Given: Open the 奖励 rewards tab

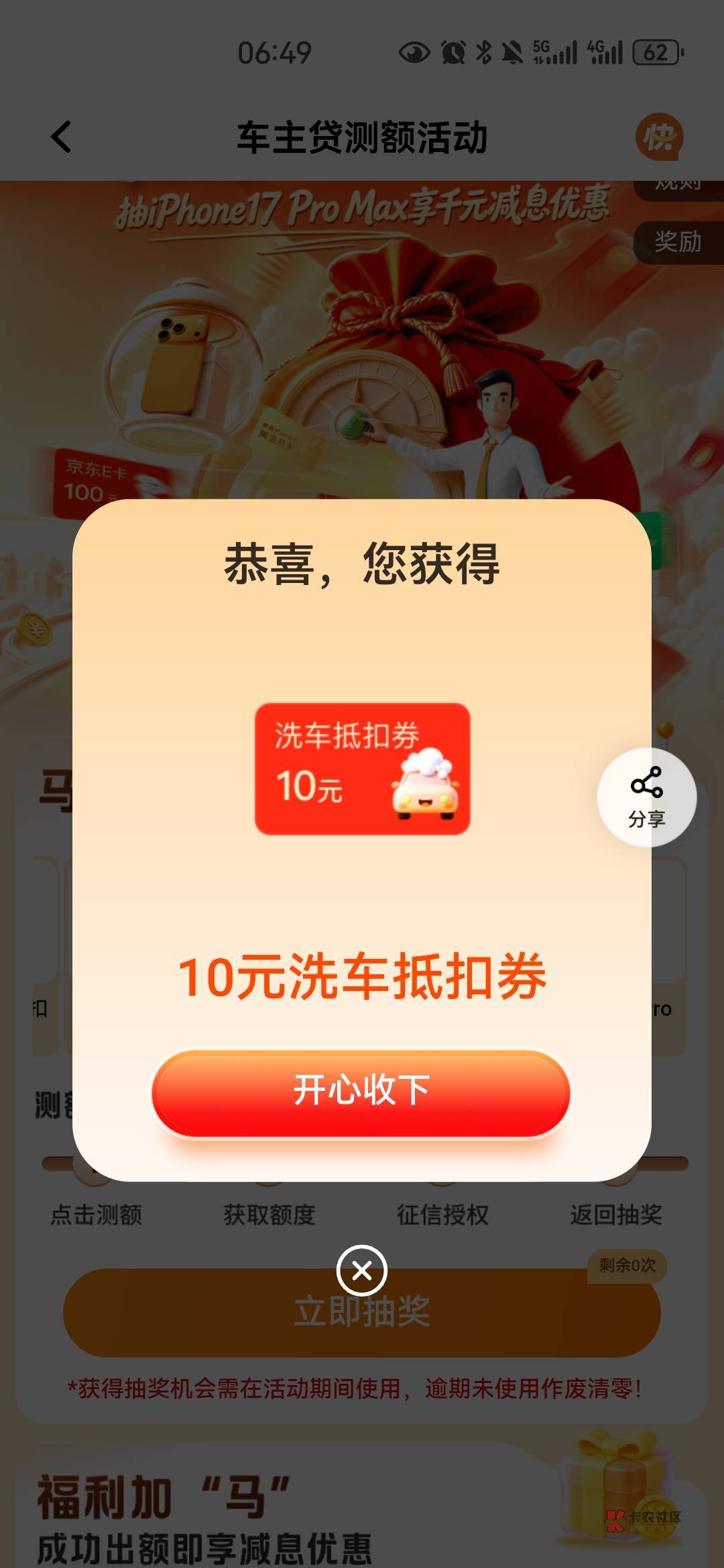Looking at the screenshot, I should pos(678,242).
